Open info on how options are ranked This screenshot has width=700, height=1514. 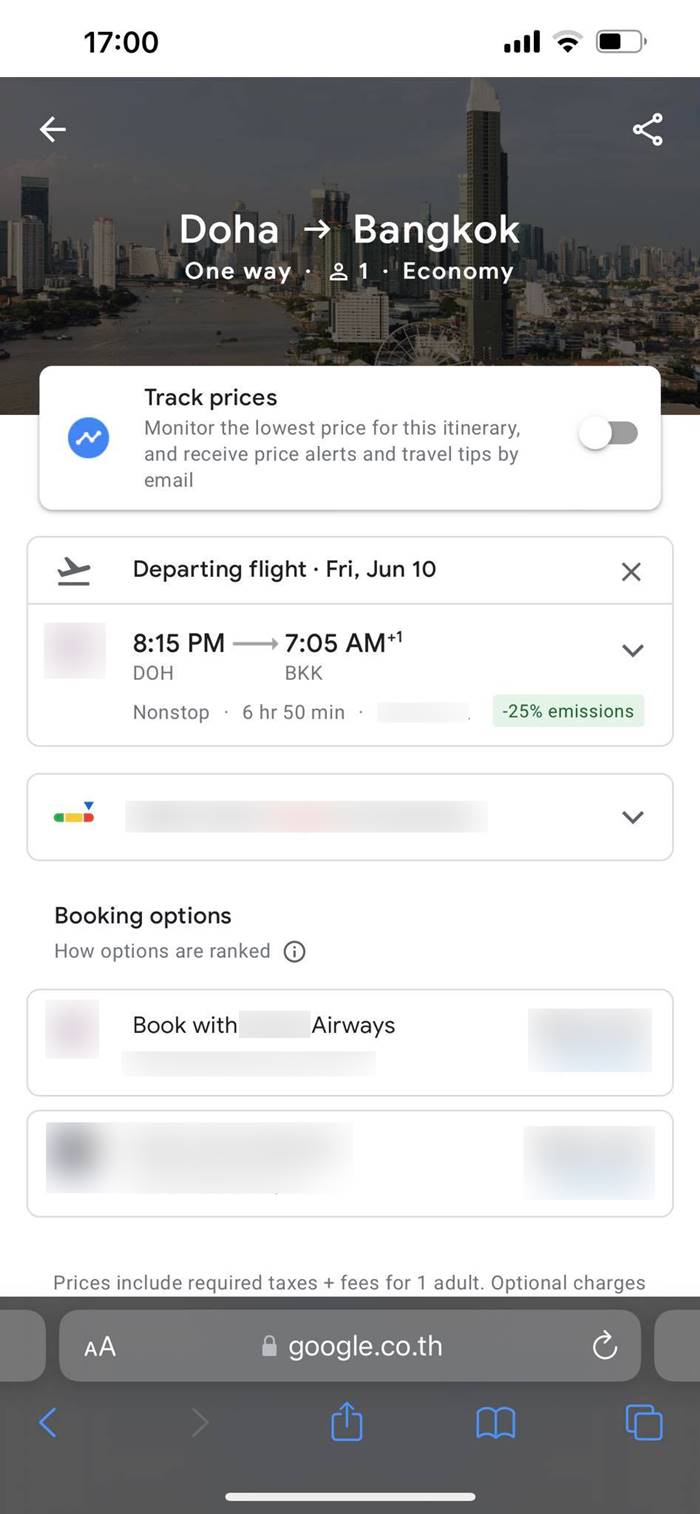coord(294,951)
